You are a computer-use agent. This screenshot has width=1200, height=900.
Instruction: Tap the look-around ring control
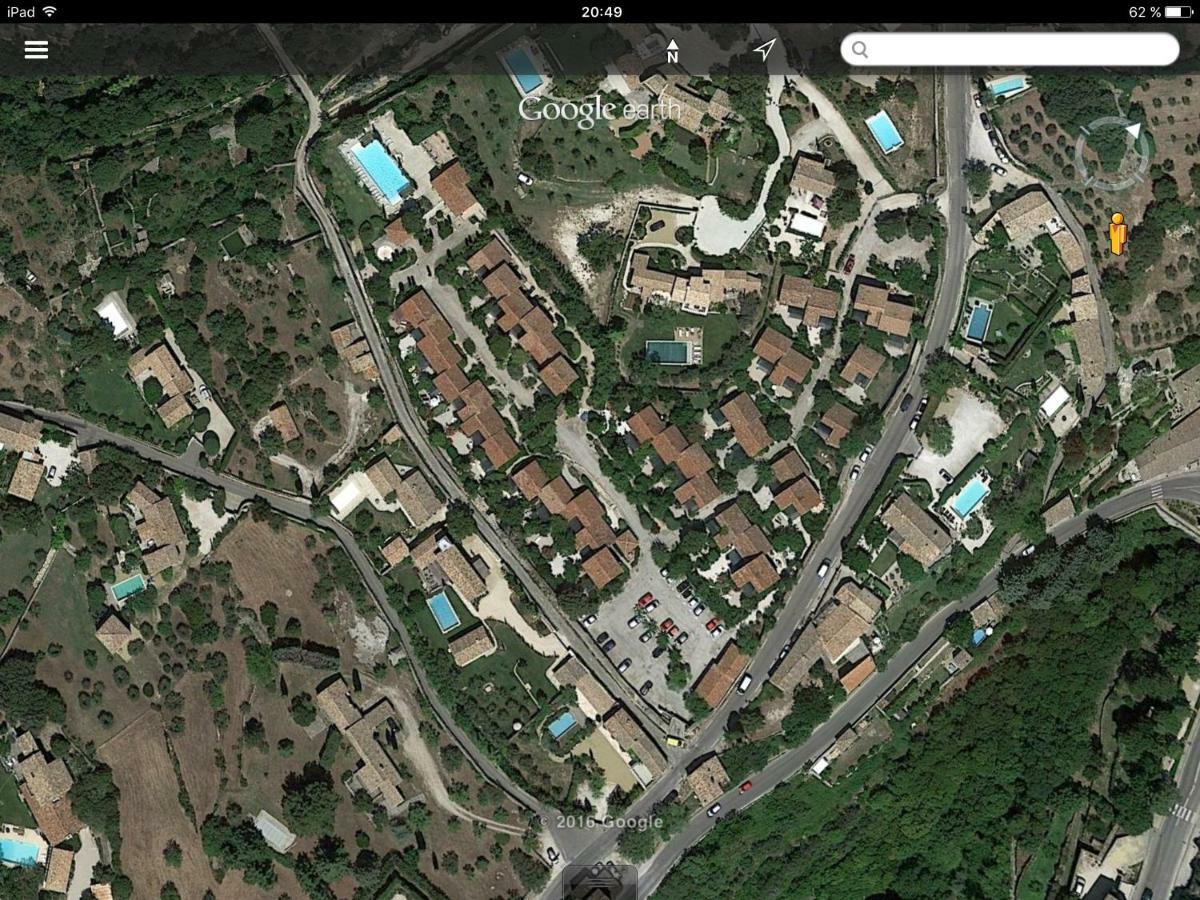click(1112, 153)
